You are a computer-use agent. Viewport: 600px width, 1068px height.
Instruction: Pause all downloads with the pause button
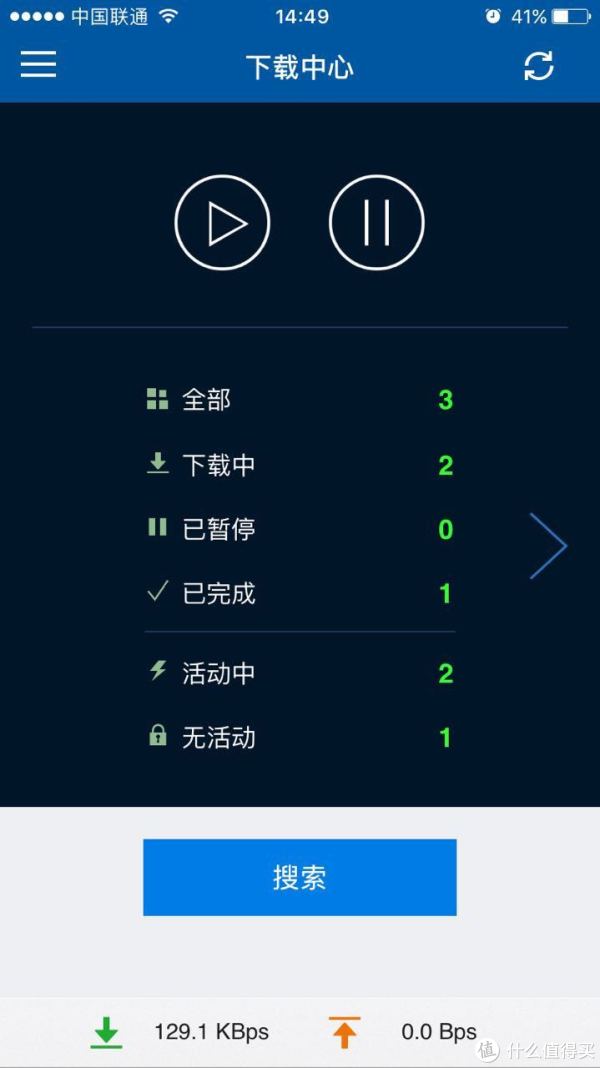click(377, 223)
